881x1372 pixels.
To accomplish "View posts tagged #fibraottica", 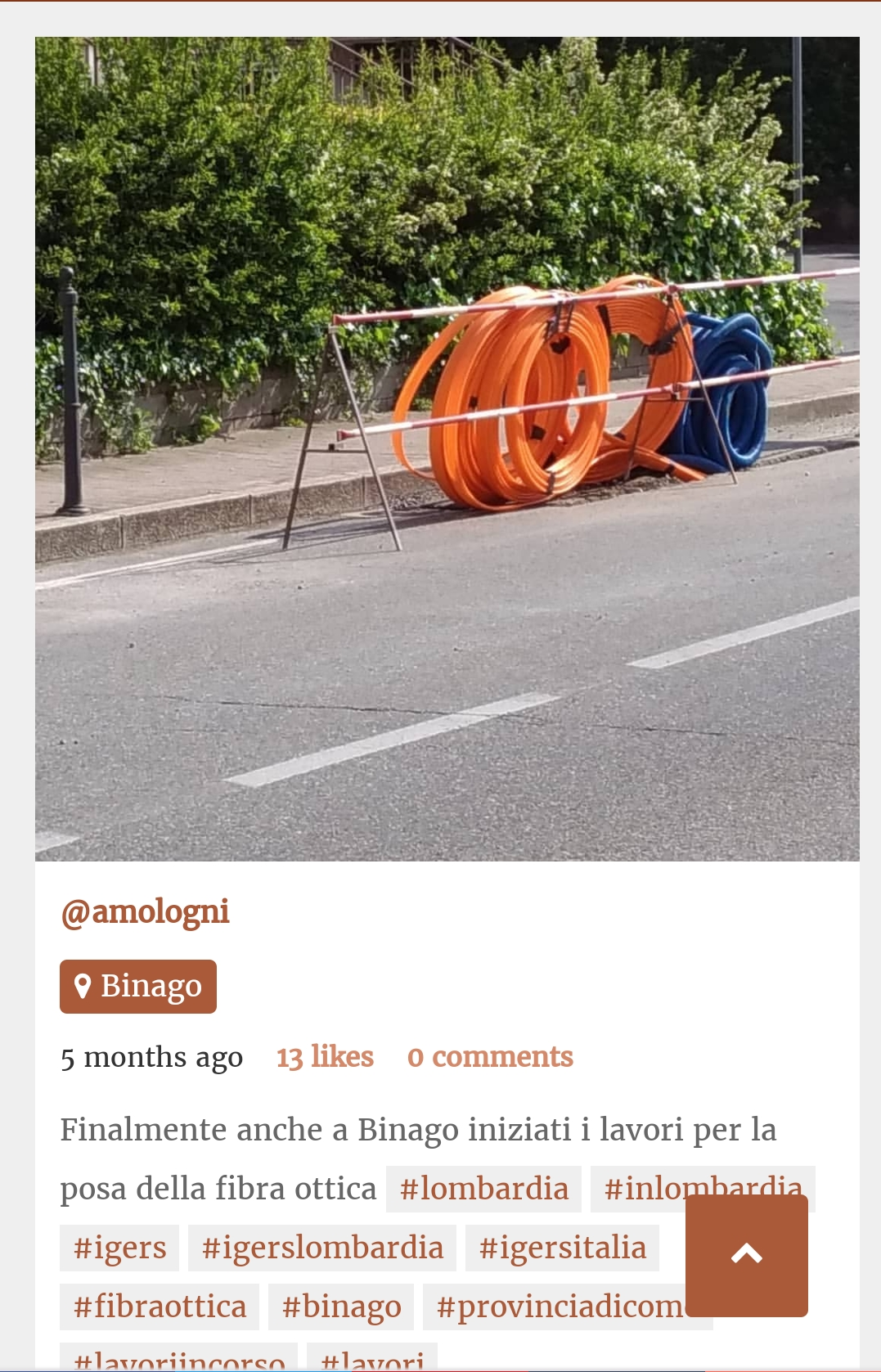I will [160, 1307].
